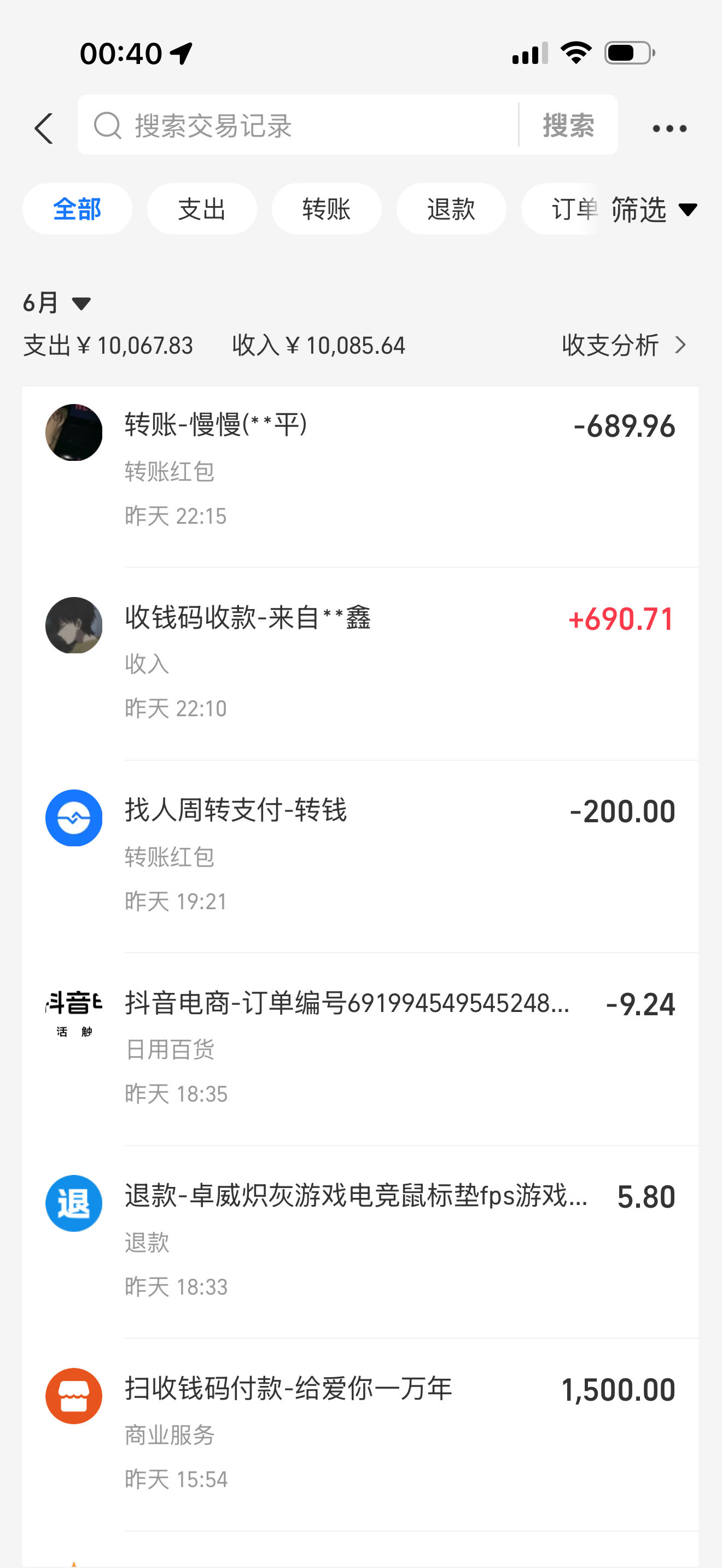View the 收钱码收款 +690.71 record

tap(359, 662)
